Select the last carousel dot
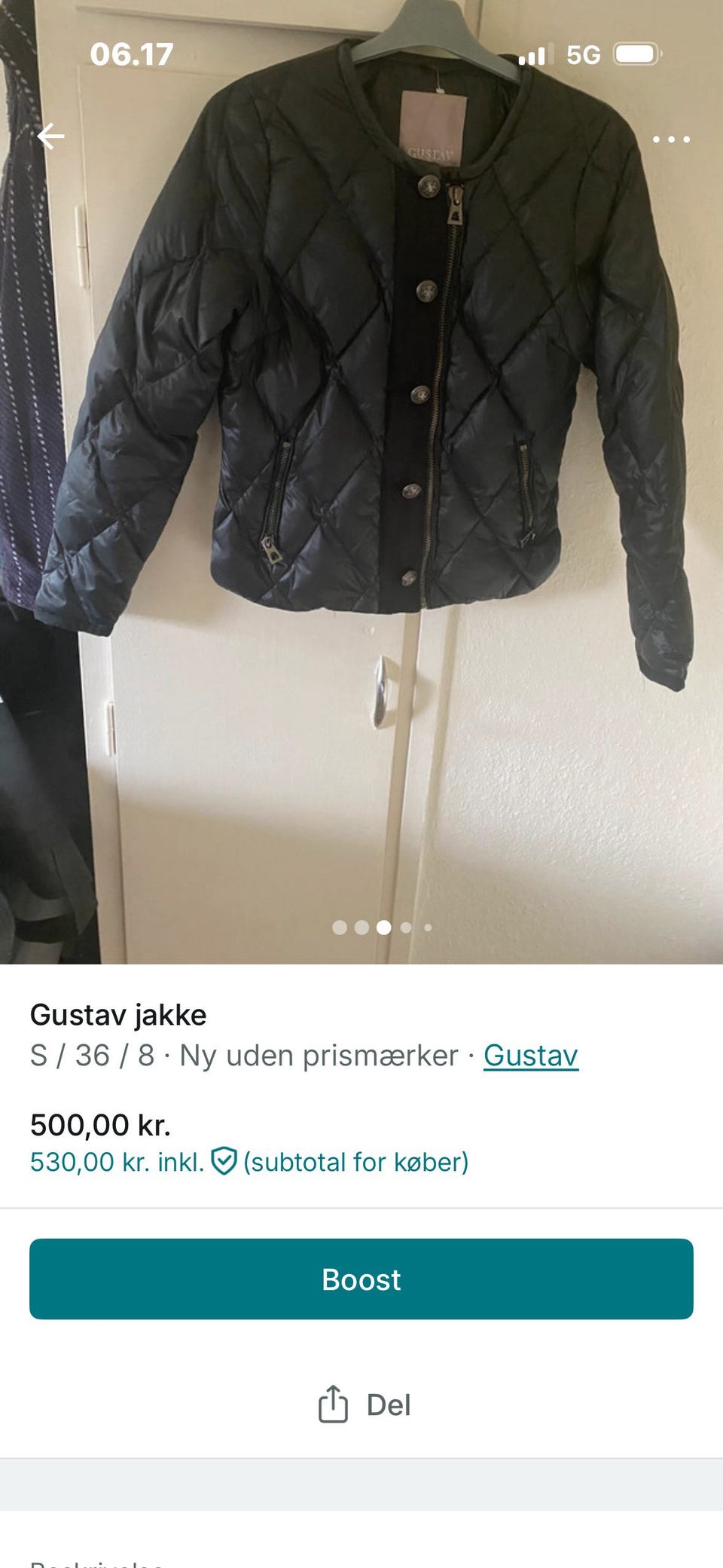Viewport: 723px width, 1568px height. coord(428,928)
